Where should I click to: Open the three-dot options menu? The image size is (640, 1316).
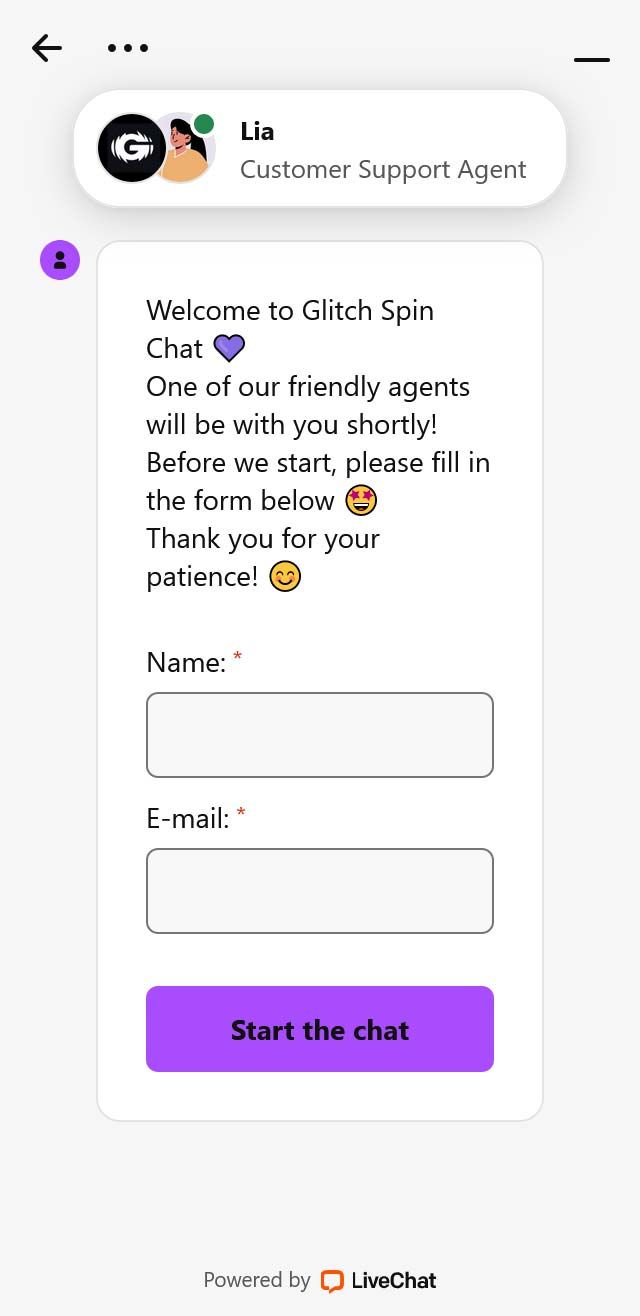tap(128, 47)
